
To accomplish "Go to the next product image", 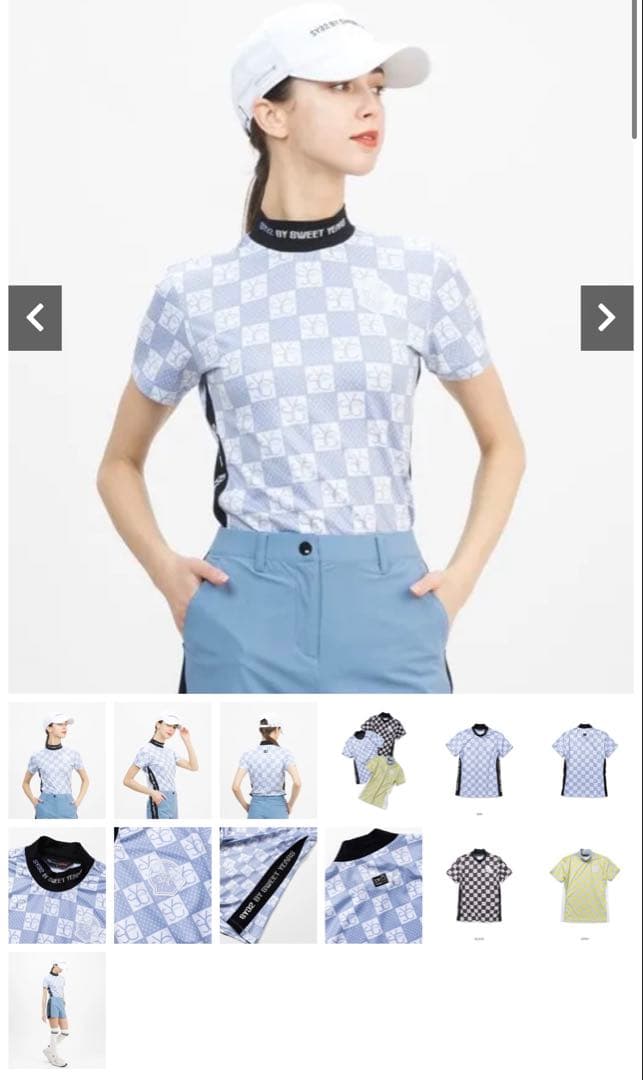I will tap(606, 318).
